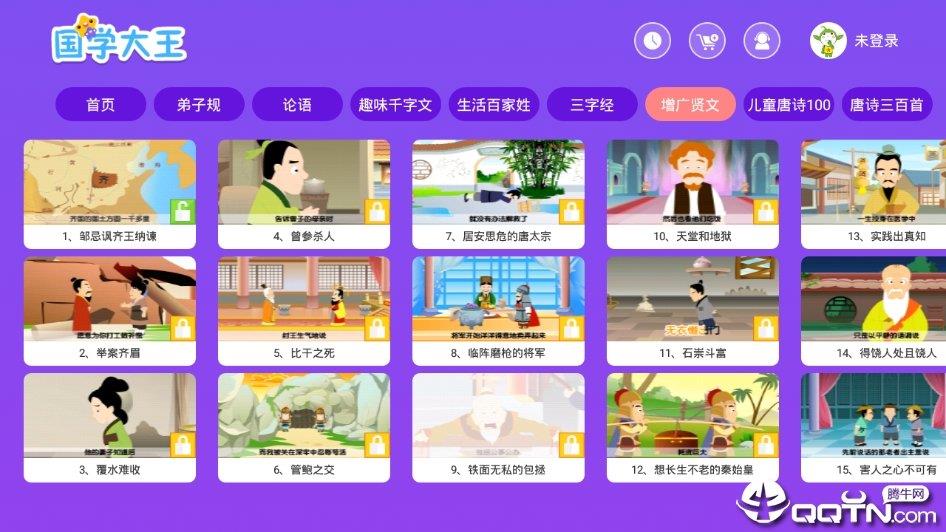Play video 8、临阵磨枪的将军
This screenshot has height=532, width=946.
pyautogui.click(x=498, y=310)
